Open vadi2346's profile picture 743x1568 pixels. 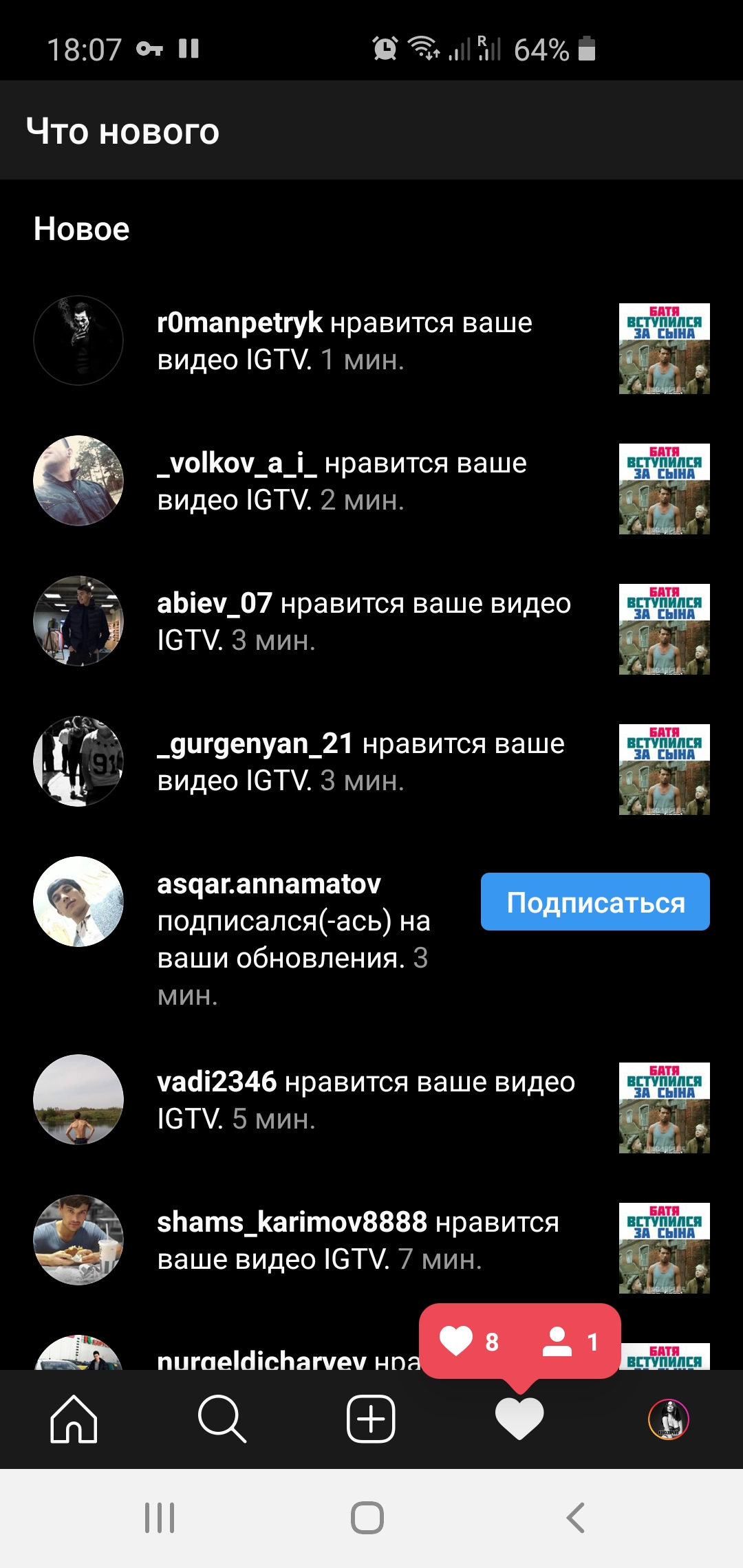78,1100
